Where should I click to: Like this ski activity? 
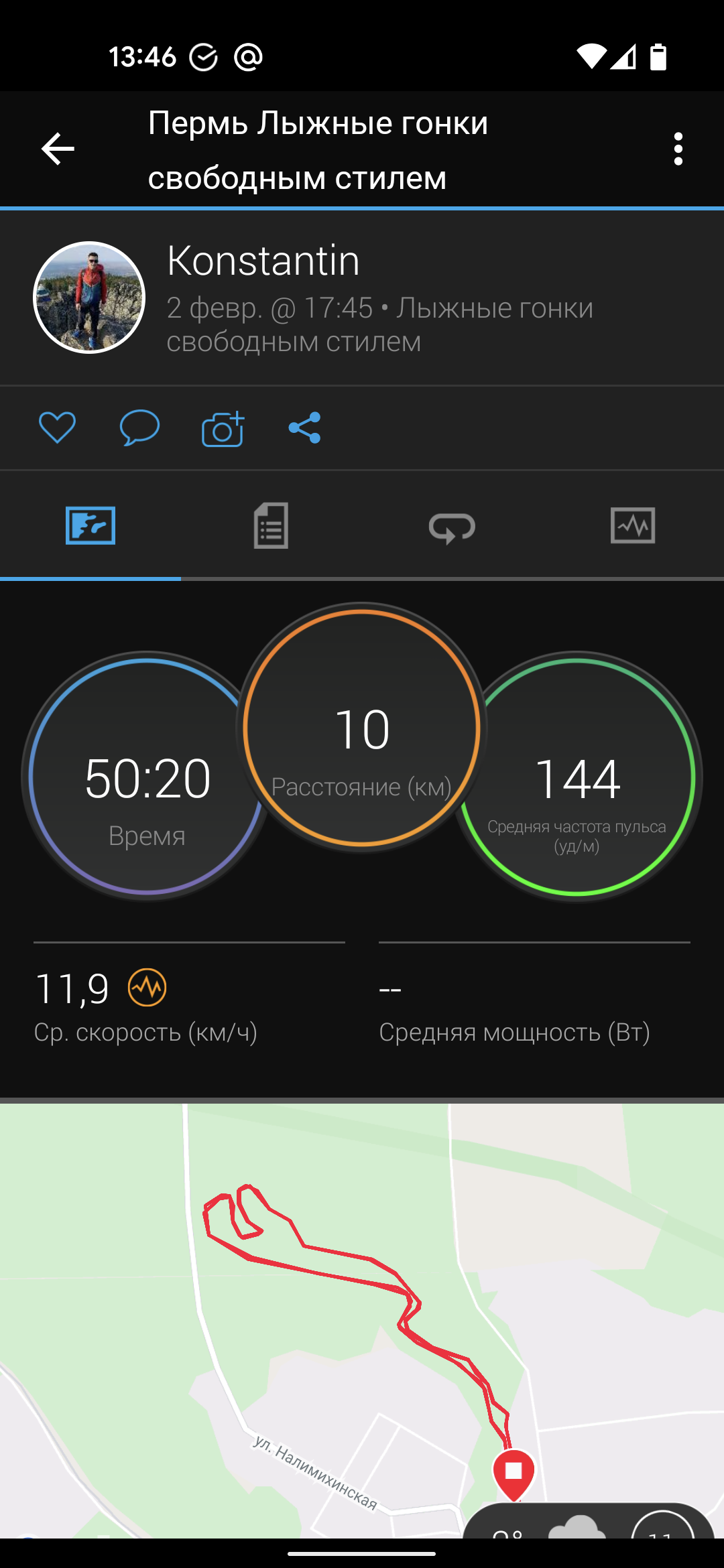pyautogui.click(x=57, y=428)
